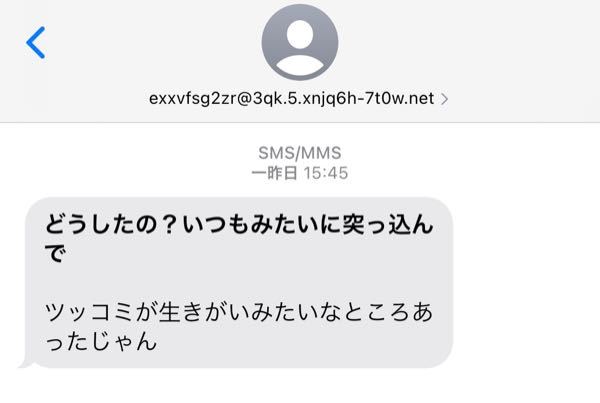Open the sender's contact avatar
The image size is (600, 403).
[x=299, y=42]
